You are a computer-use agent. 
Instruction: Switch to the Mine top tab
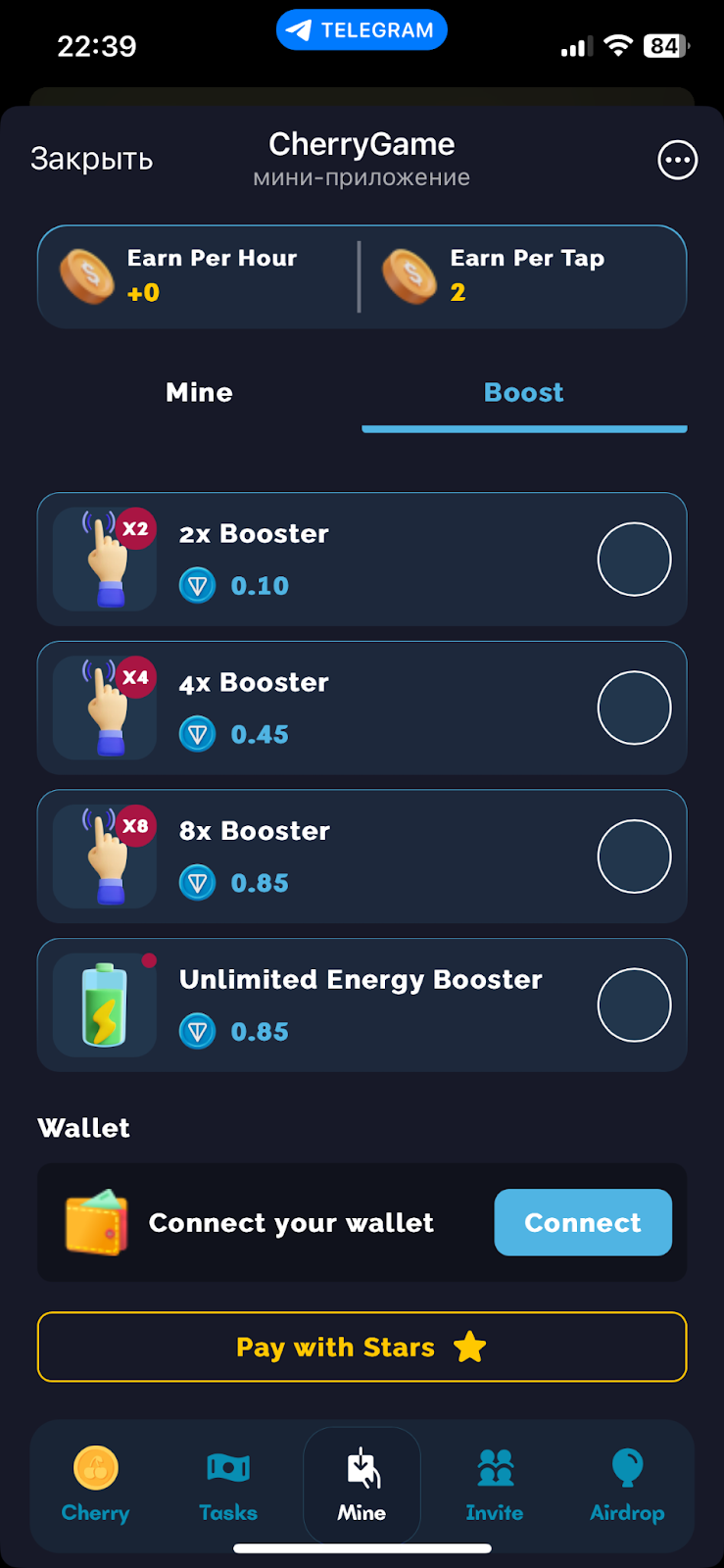pyautogui.click(x=199, y=393)
